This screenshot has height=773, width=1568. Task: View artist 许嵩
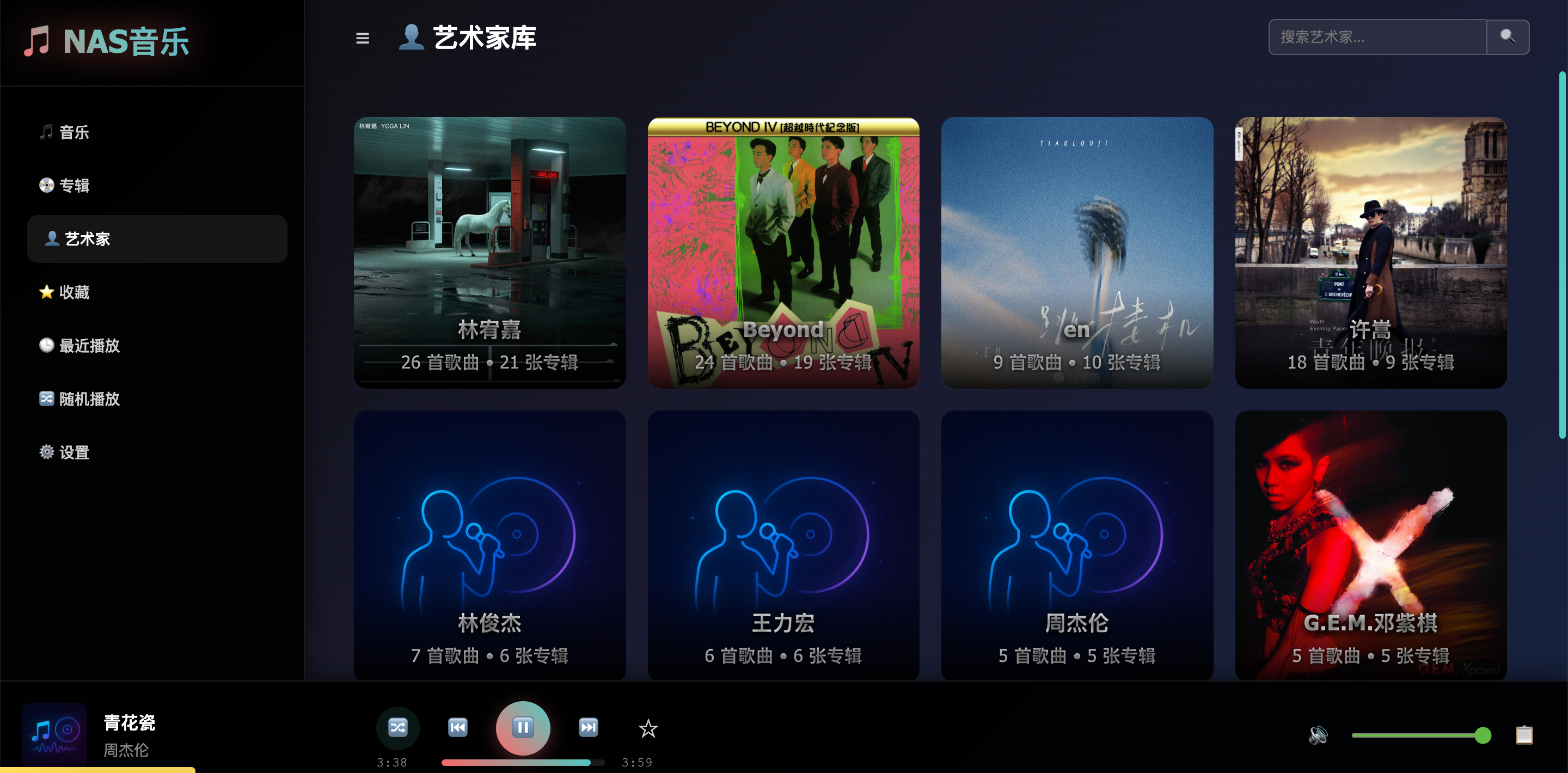(1370, 252)
